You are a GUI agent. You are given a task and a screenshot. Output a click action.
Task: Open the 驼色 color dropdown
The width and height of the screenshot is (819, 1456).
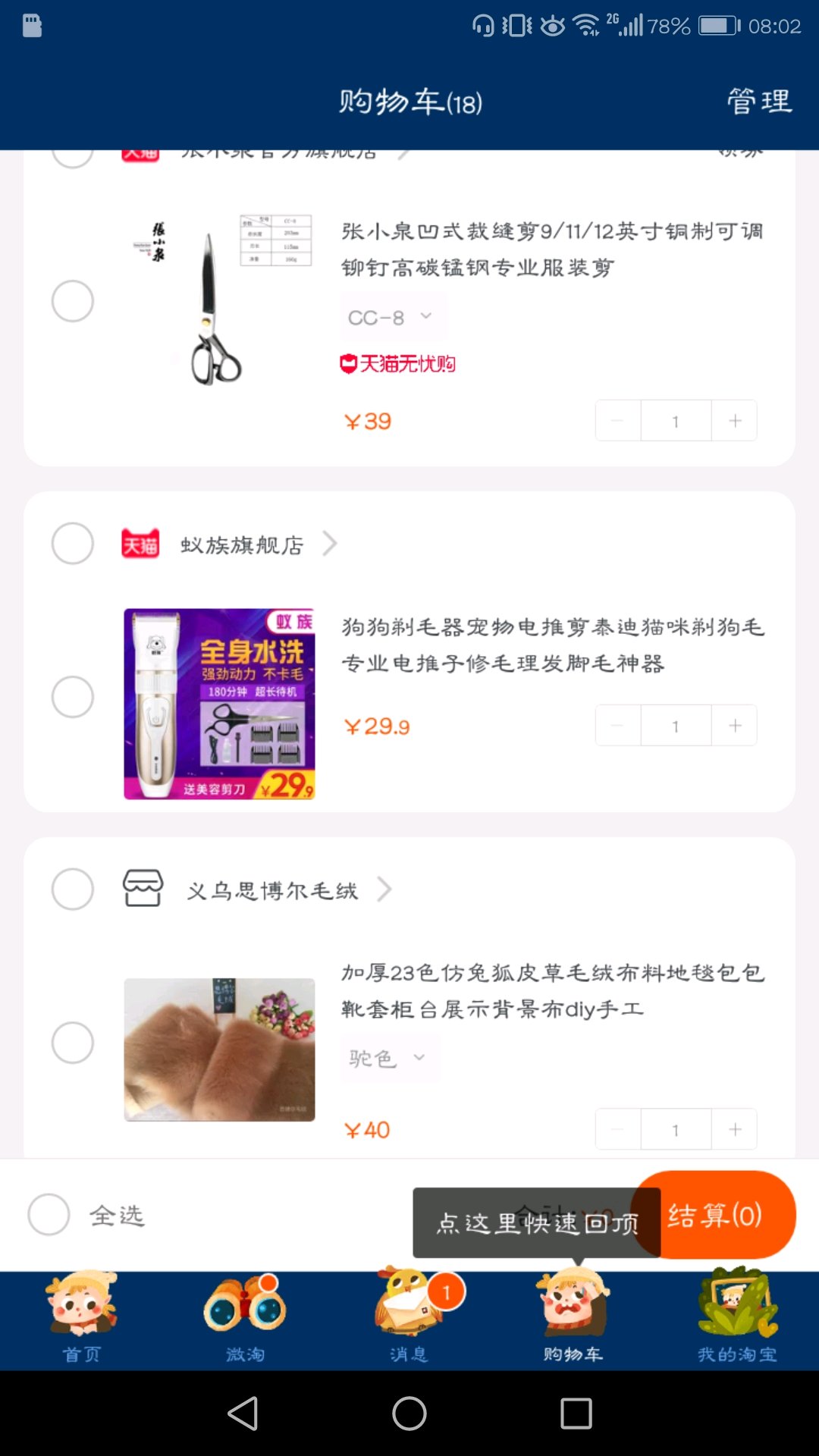[x=387, y=1058]
